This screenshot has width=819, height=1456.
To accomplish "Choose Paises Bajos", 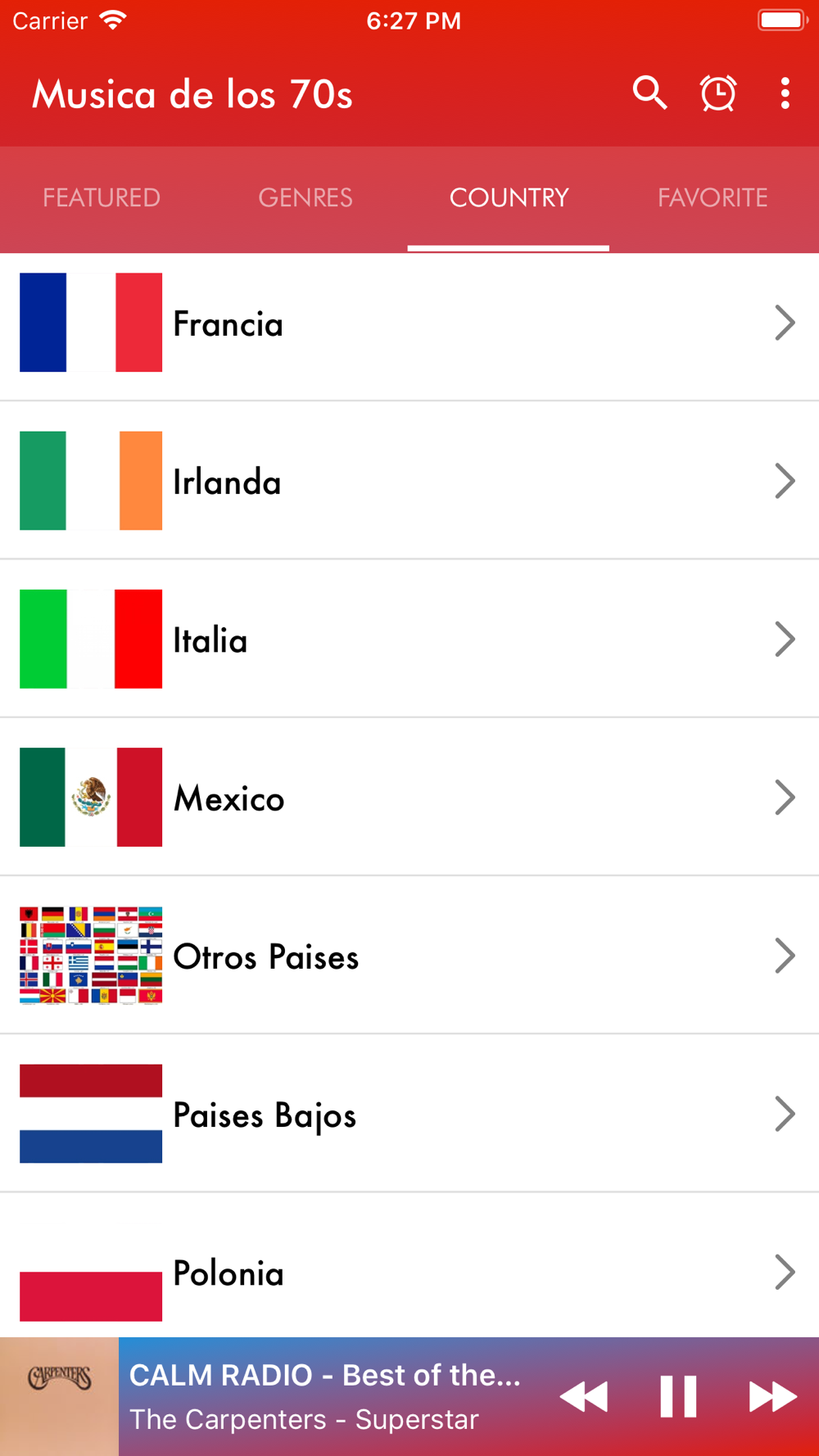I will (409, 1114).
